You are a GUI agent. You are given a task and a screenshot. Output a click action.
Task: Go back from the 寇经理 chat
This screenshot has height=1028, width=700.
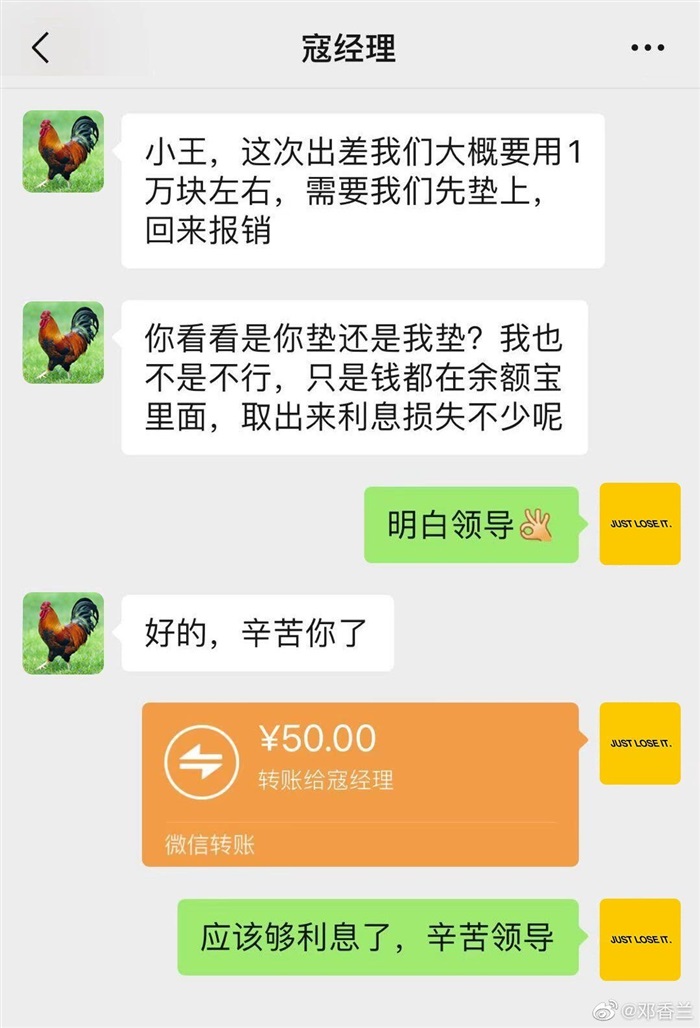pos(40,47)
